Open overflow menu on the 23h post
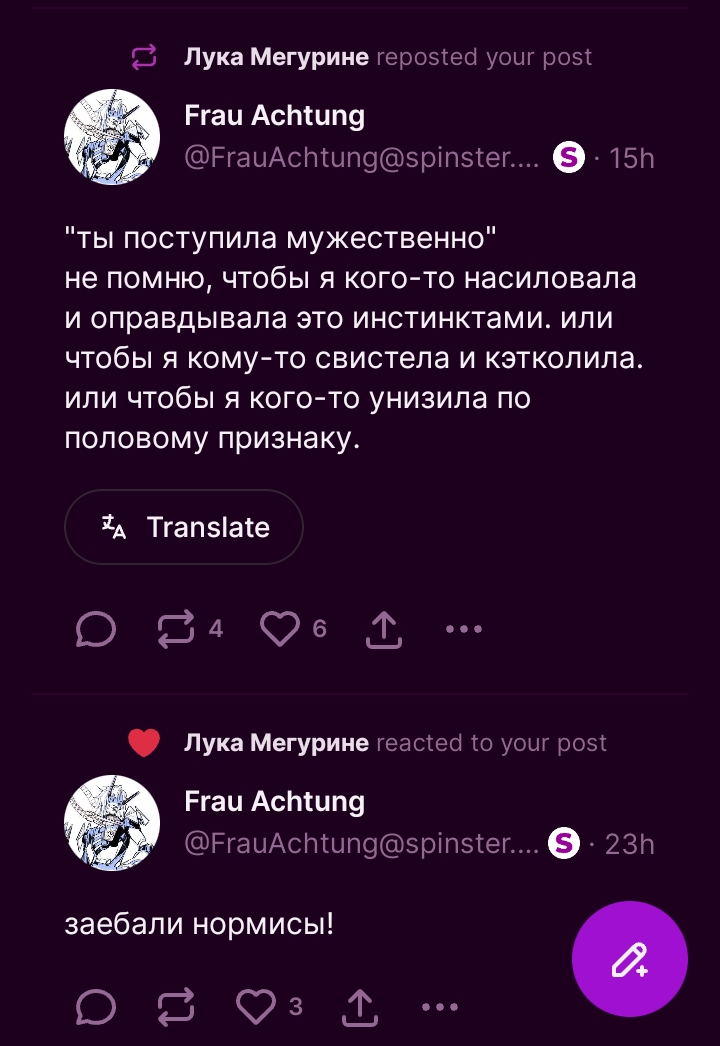Image resolution: width=720 pixels, height=1046 pixels. (x=439, y=1007)
